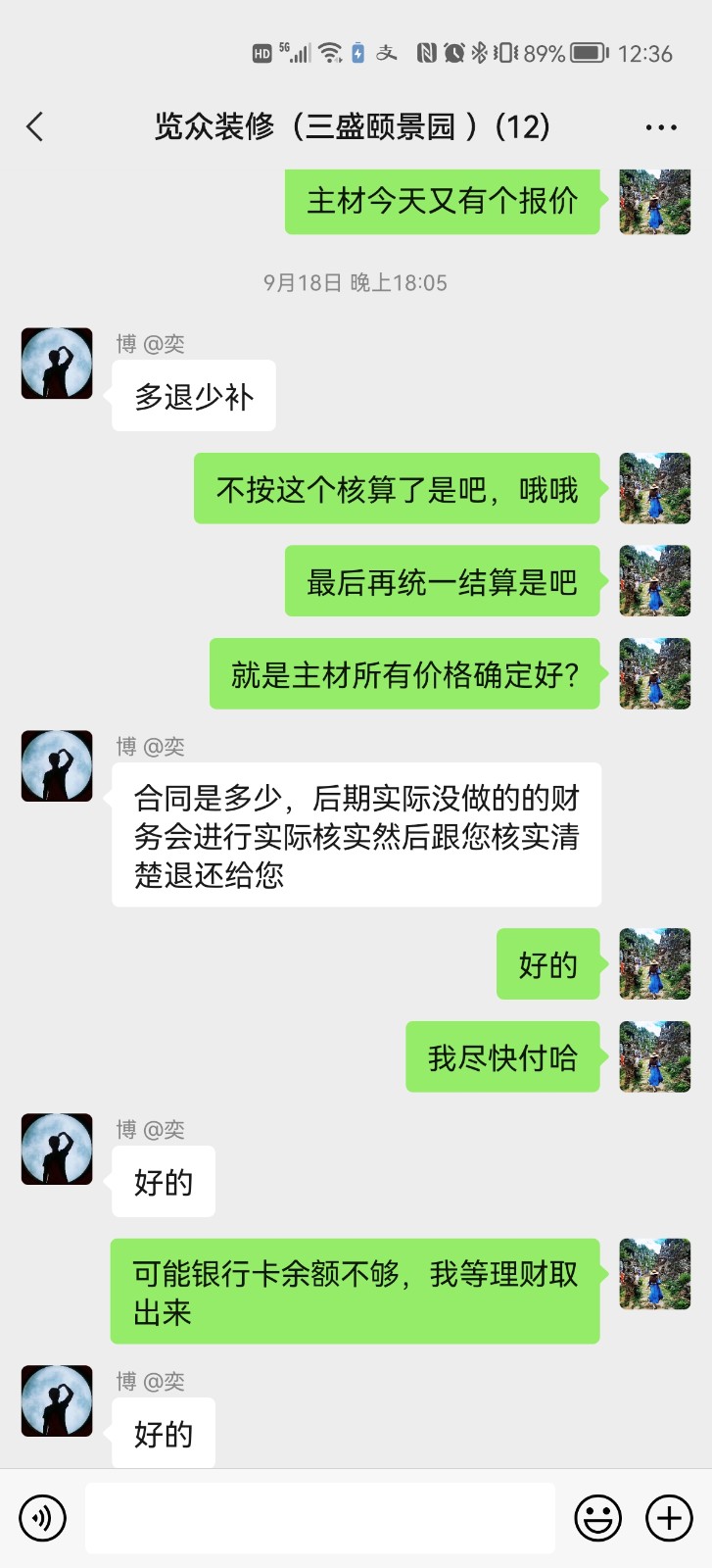The image size is (712, 1568).
Task: Focus the message text field
Action: point(319,1518)
